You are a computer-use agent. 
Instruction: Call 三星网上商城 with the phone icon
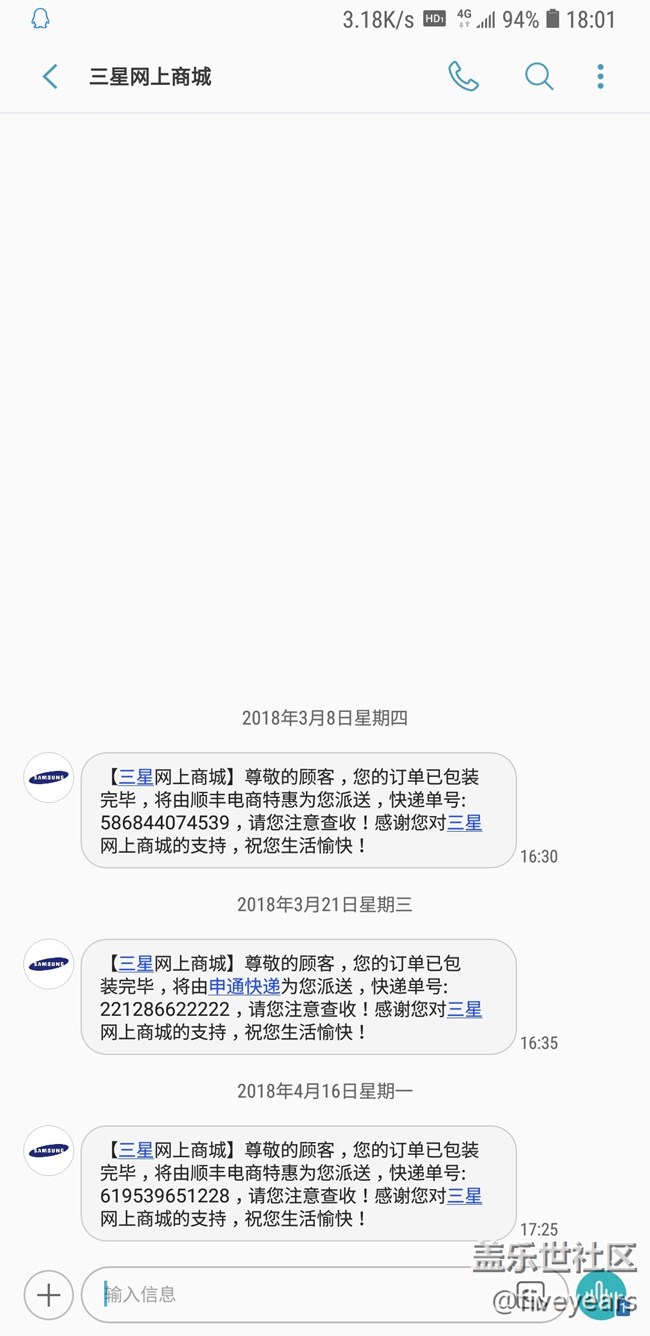pyautogui.click(x=463, y=77)
